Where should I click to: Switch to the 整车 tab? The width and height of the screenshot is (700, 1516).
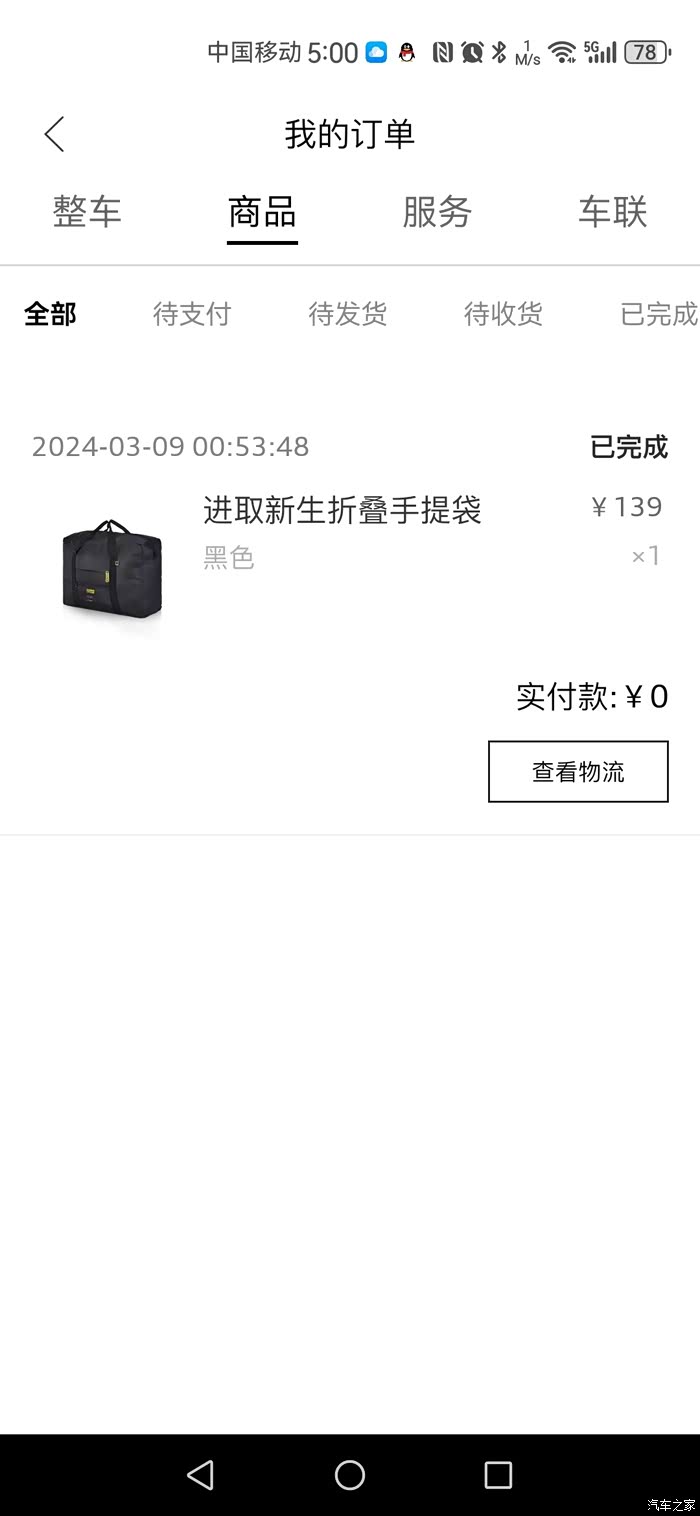(x=87, y=212)
